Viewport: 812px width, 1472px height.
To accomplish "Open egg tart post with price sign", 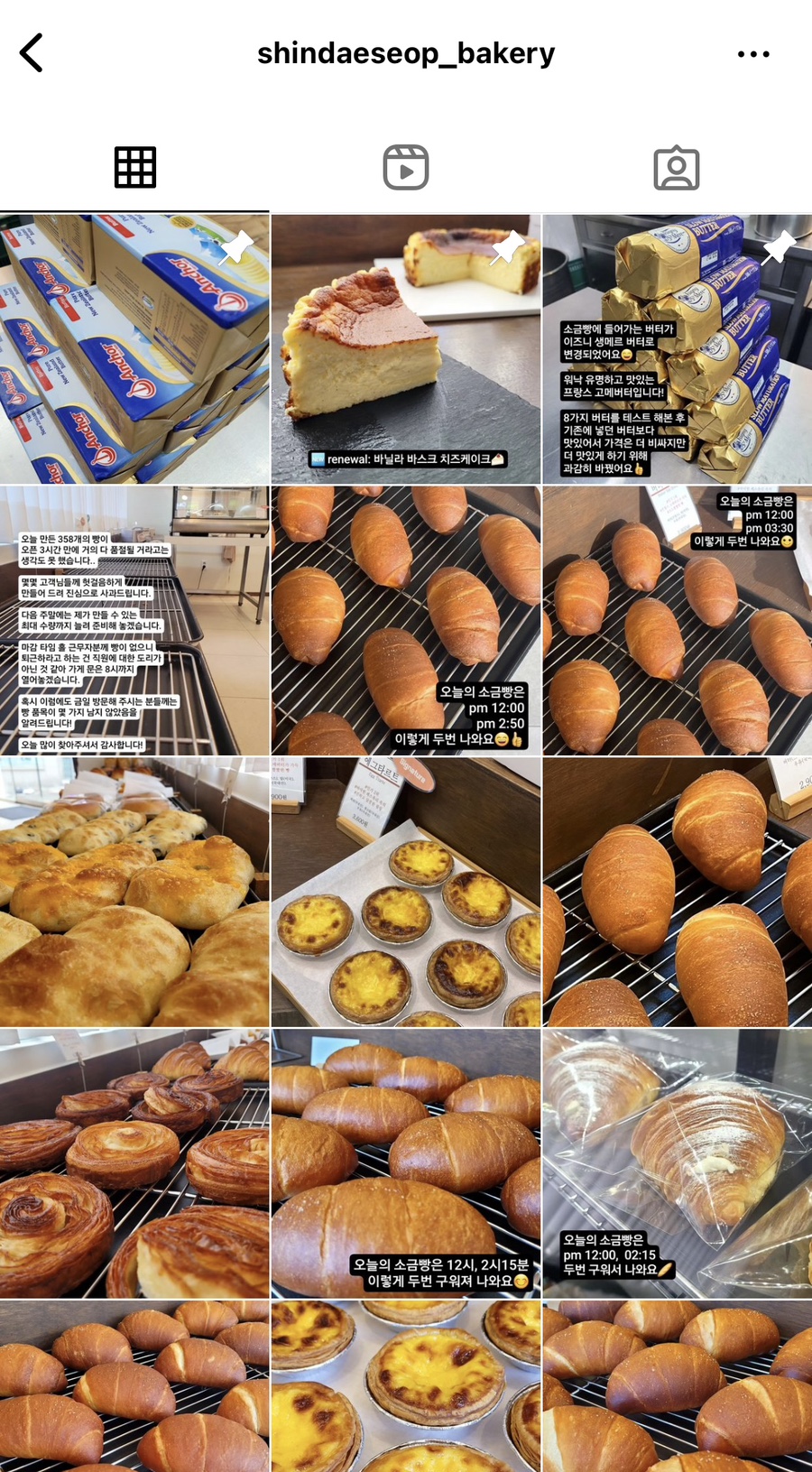I will pyautogui.click(x=406, y=892).
